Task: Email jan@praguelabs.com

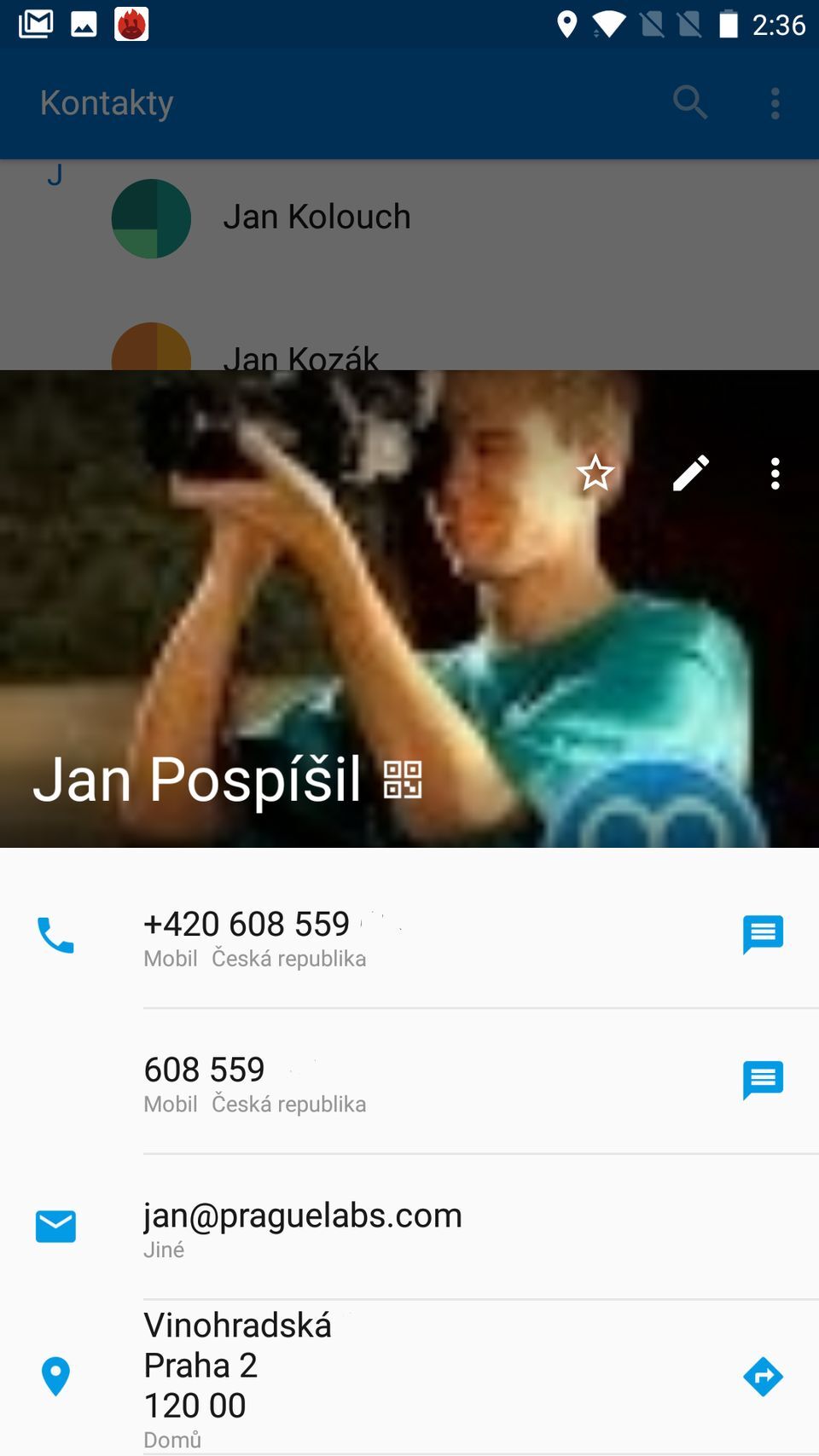Action: click(302, 1227)
